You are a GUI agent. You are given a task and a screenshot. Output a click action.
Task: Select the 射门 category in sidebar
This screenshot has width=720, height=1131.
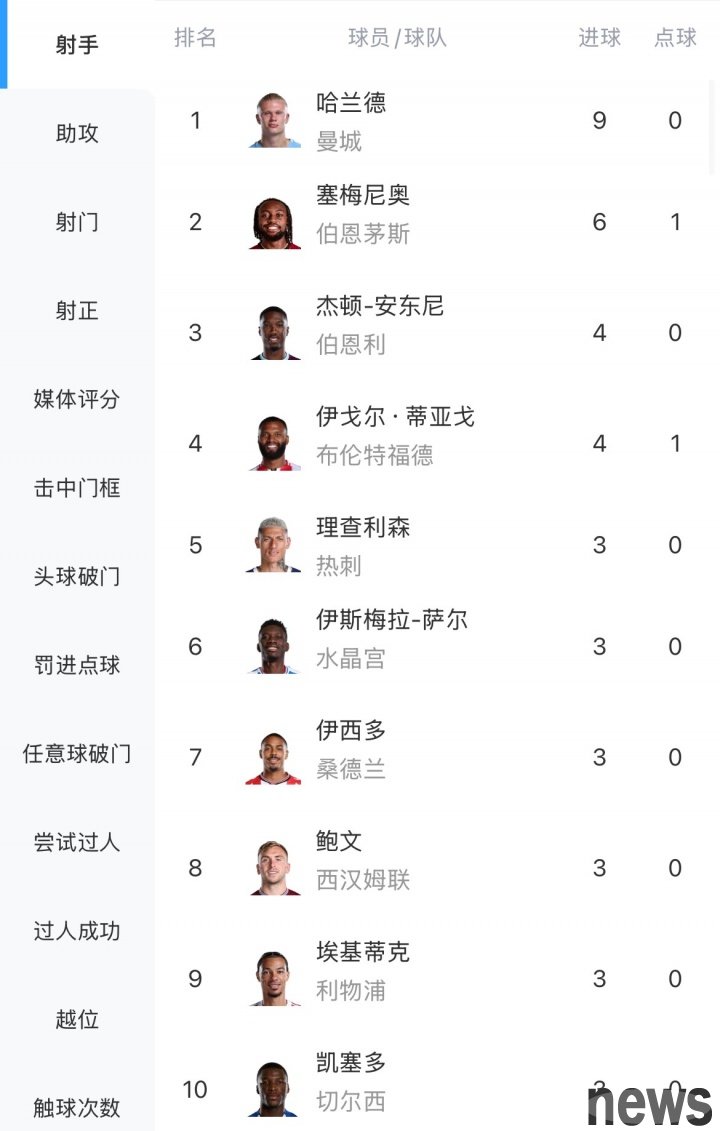77,222
